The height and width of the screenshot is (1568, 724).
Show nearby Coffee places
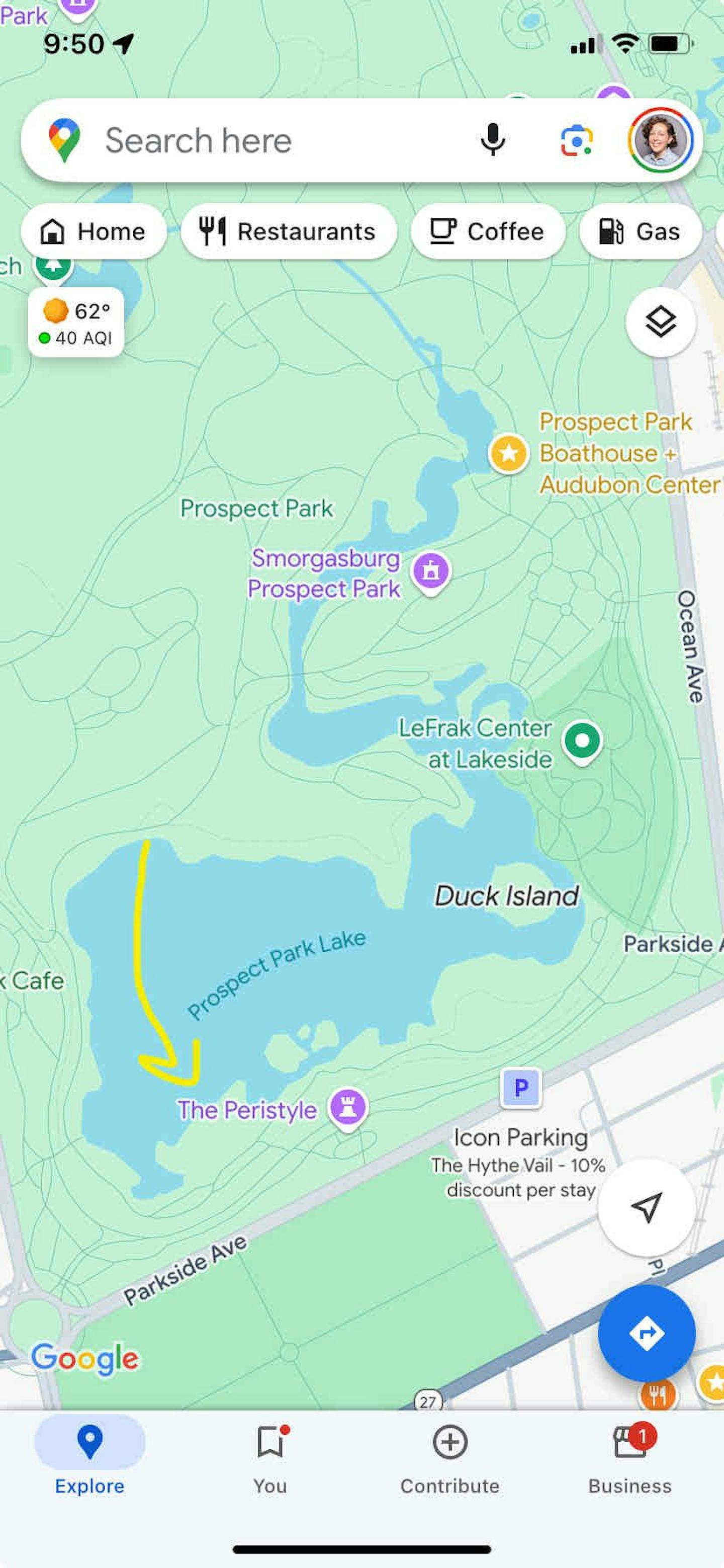coord(488,232)
